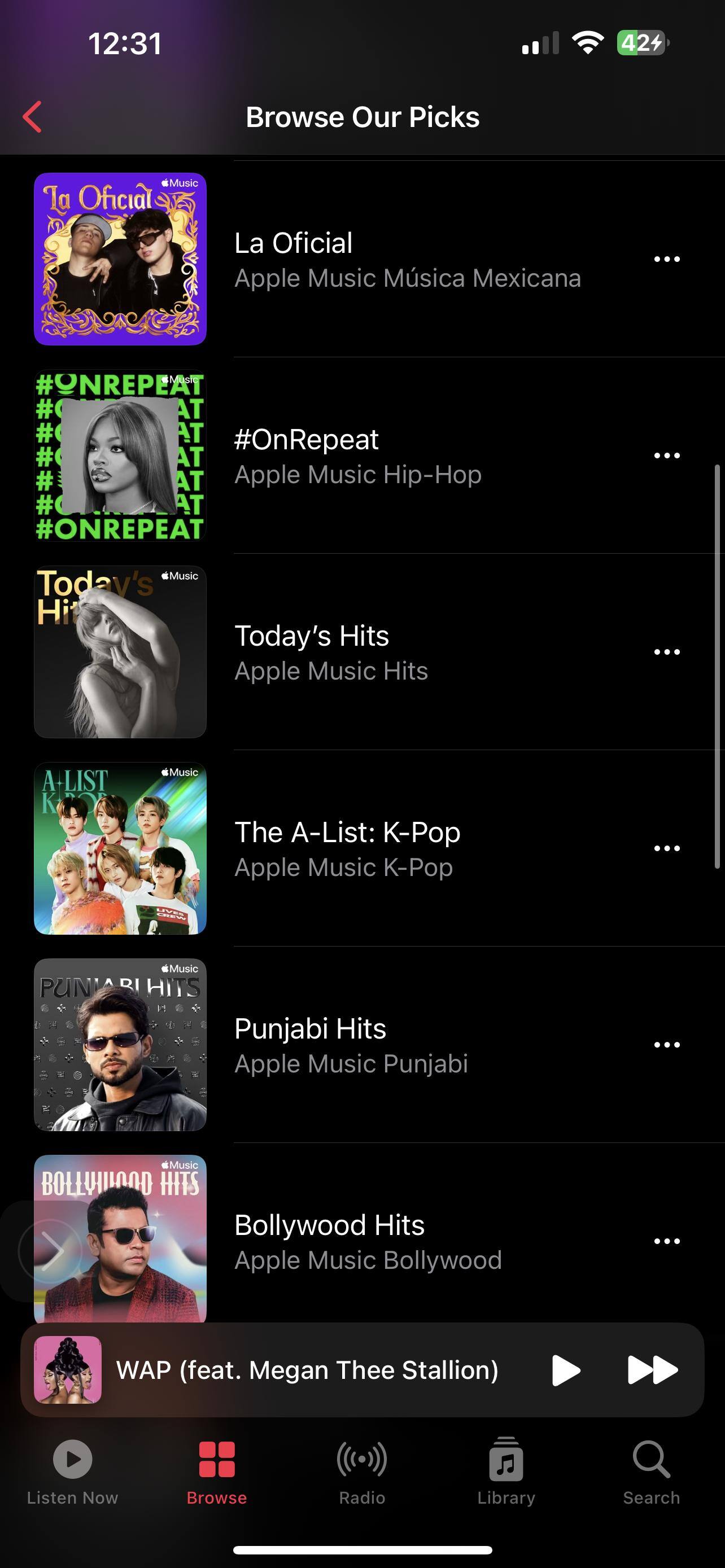Viewport: 725px width, 1568px height.
Task: Skip to the next track
Action: (x=652, y=1370)
